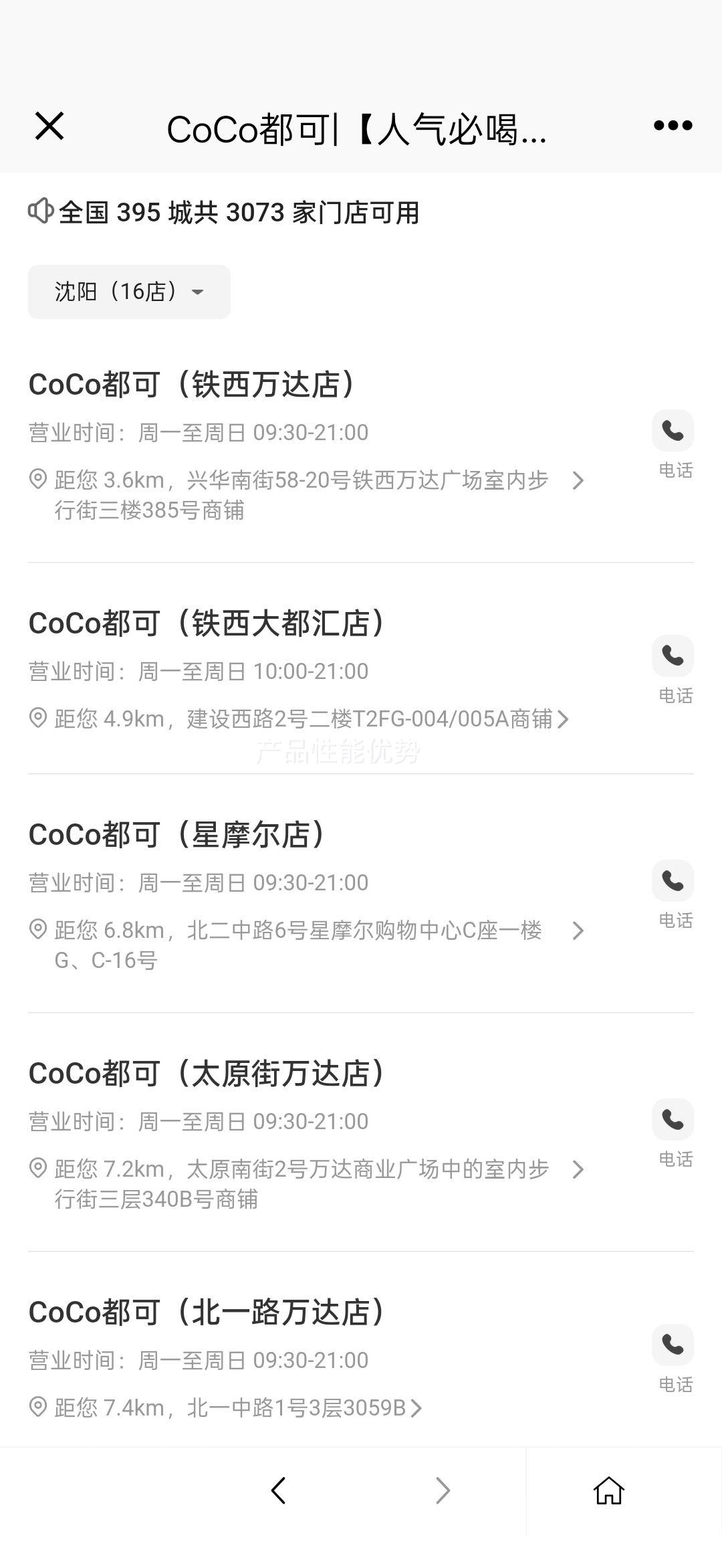Return to the home page
The image size is (722, 1568).
coord(609,1490)
